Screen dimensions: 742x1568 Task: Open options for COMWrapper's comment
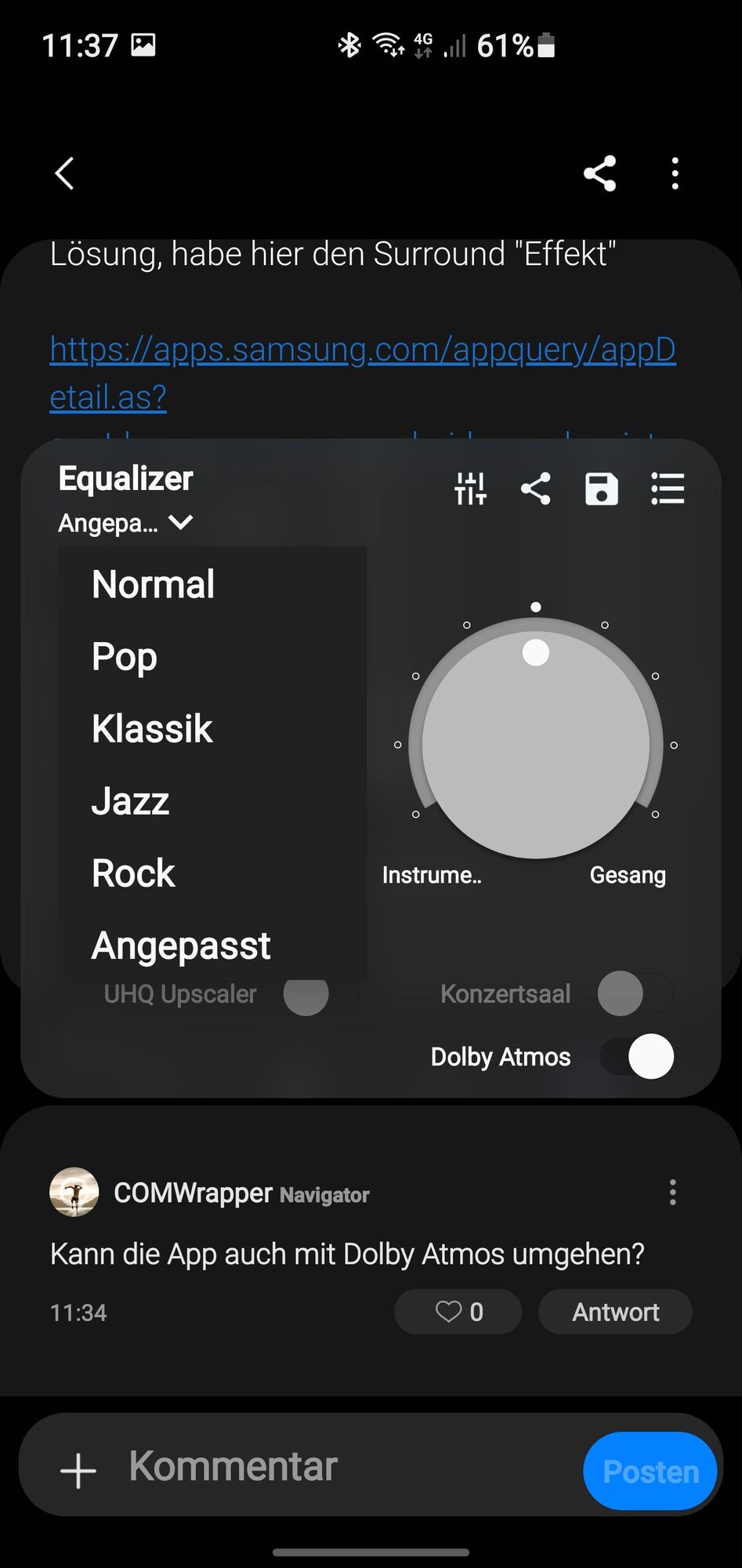pyautogui.click(x=672, y=1192)
